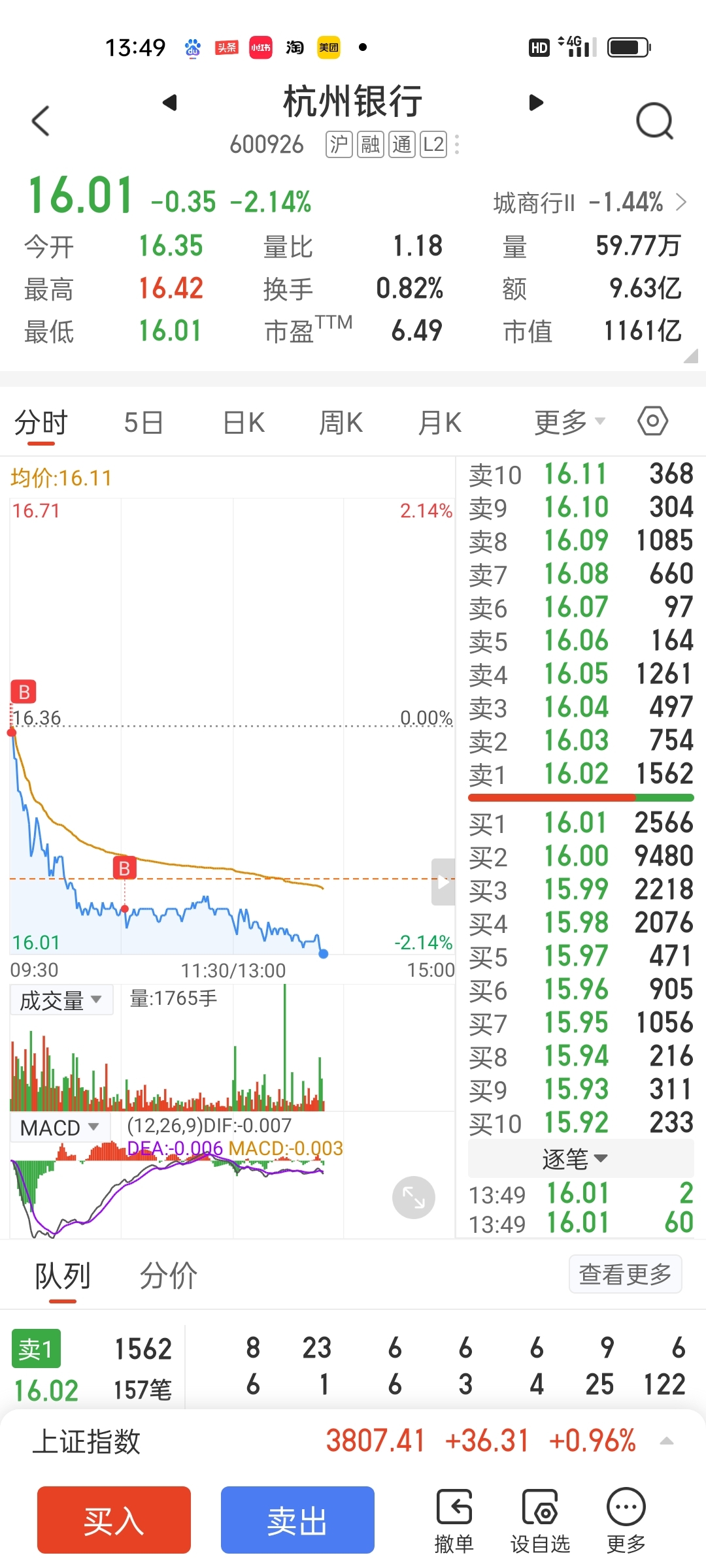
Task: Select the 月K chart tab
Action: [440, 423]
